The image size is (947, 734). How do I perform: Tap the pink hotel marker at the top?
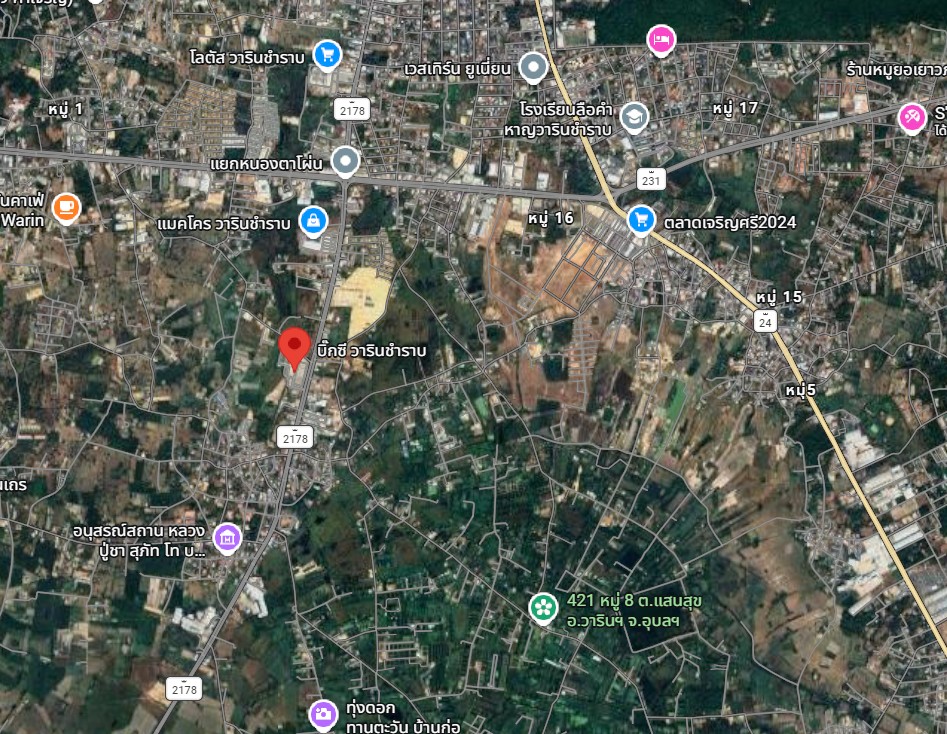coord(660,40)
